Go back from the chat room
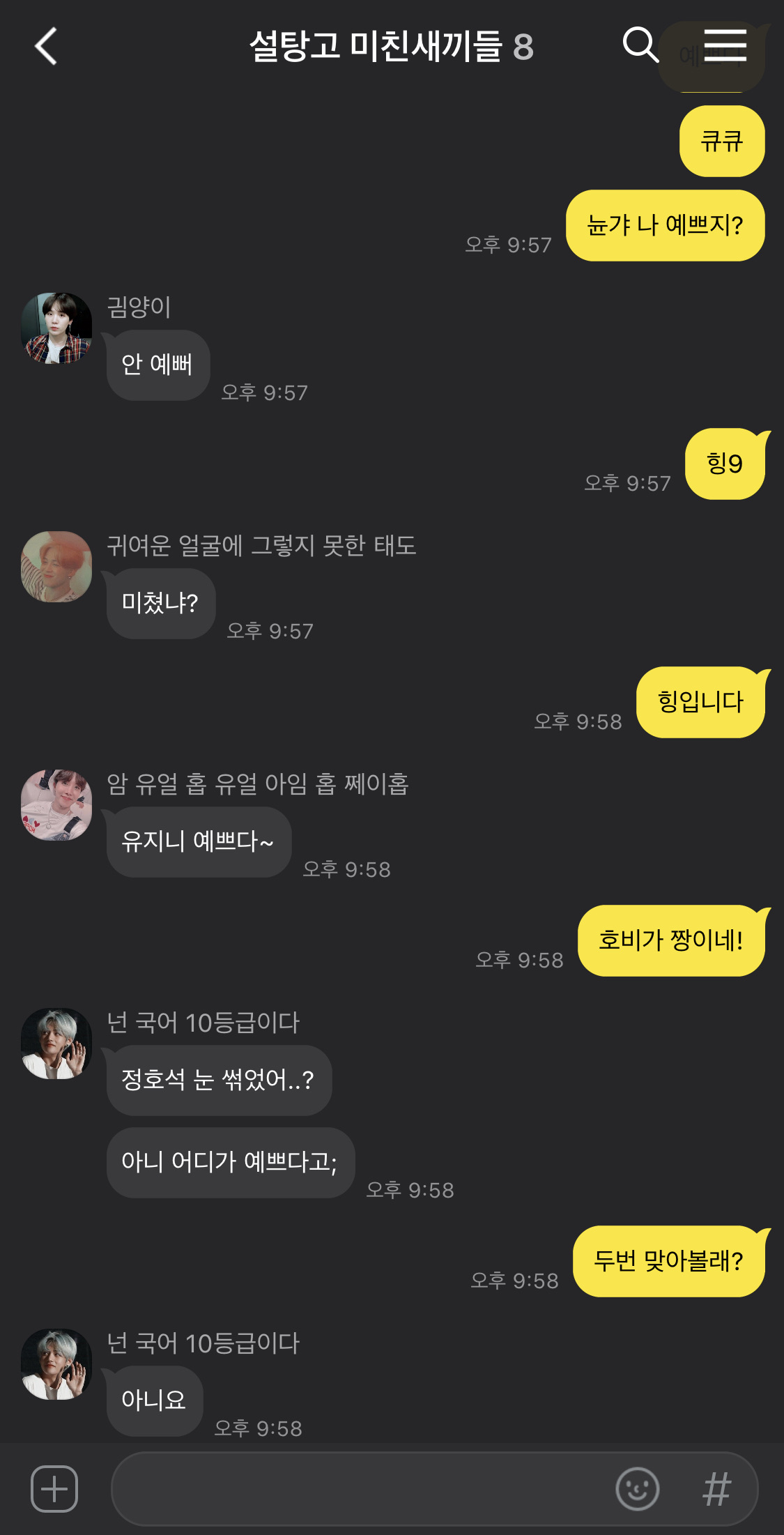Image resolution: width=784 pixels, height=1535 pixels. (x=46, y=47)
